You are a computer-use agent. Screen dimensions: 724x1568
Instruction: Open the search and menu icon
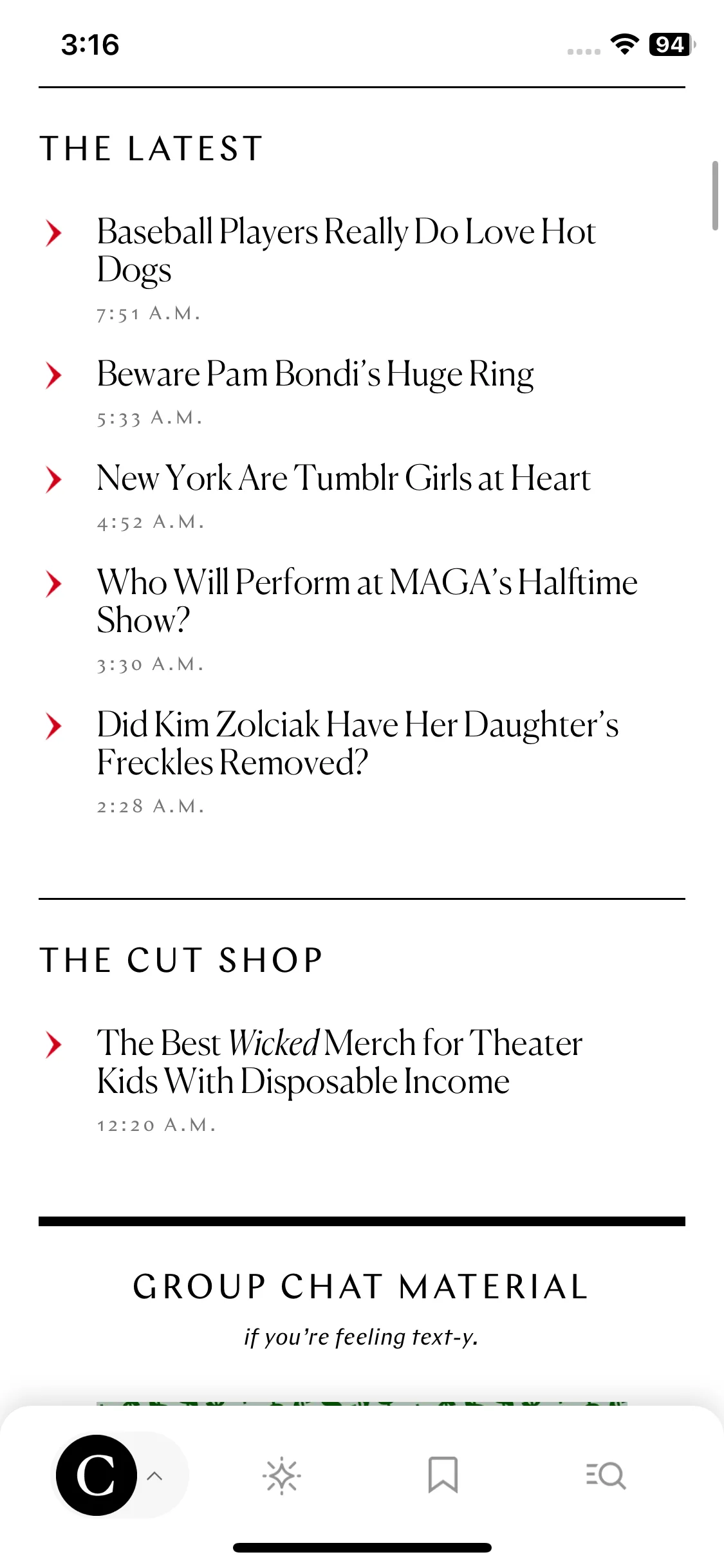click(606, 1475)
